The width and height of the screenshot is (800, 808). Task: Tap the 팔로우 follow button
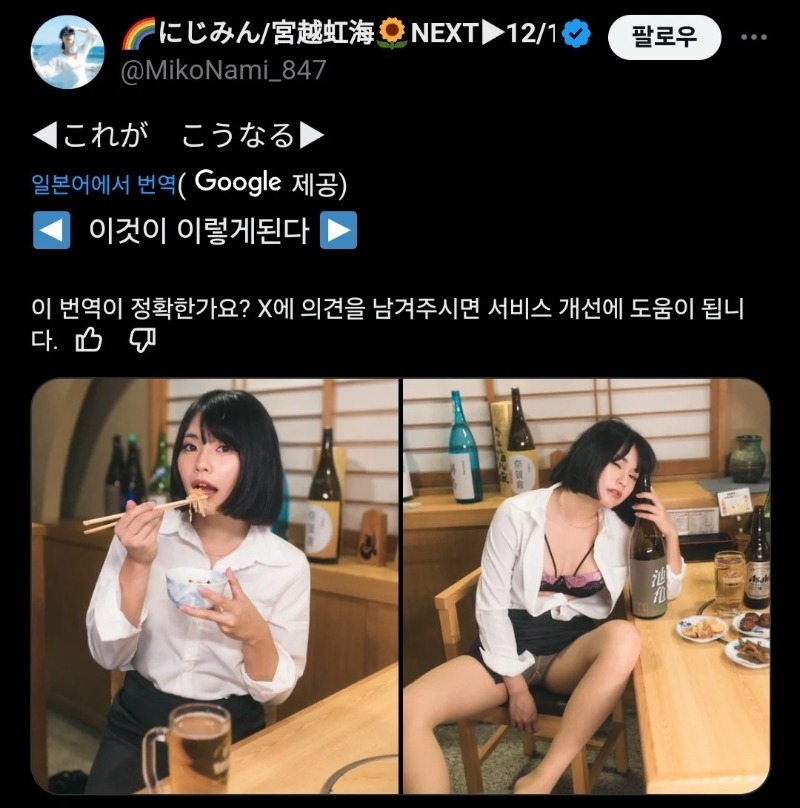664,39
